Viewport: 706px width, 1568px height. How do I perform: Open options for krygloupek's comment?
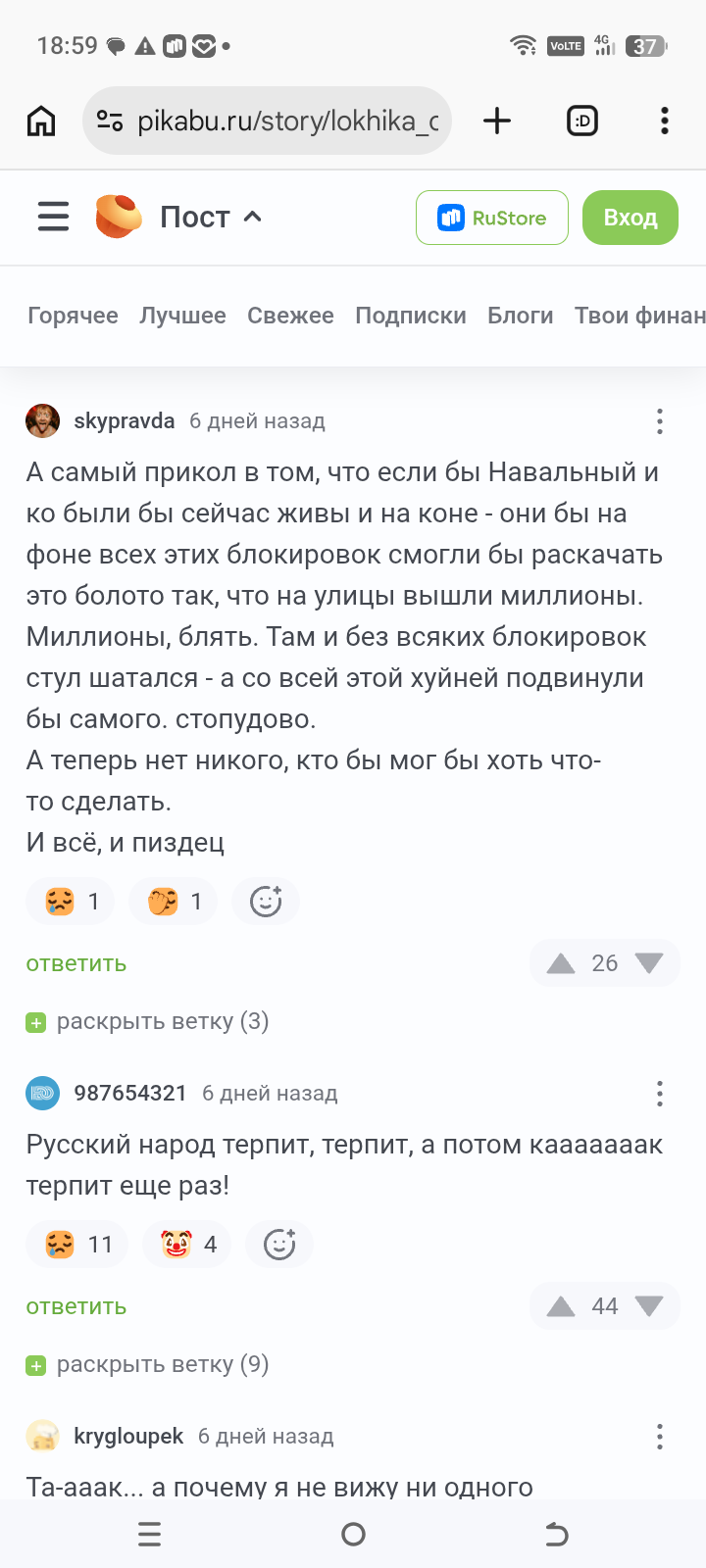(x=659, y=1437)
